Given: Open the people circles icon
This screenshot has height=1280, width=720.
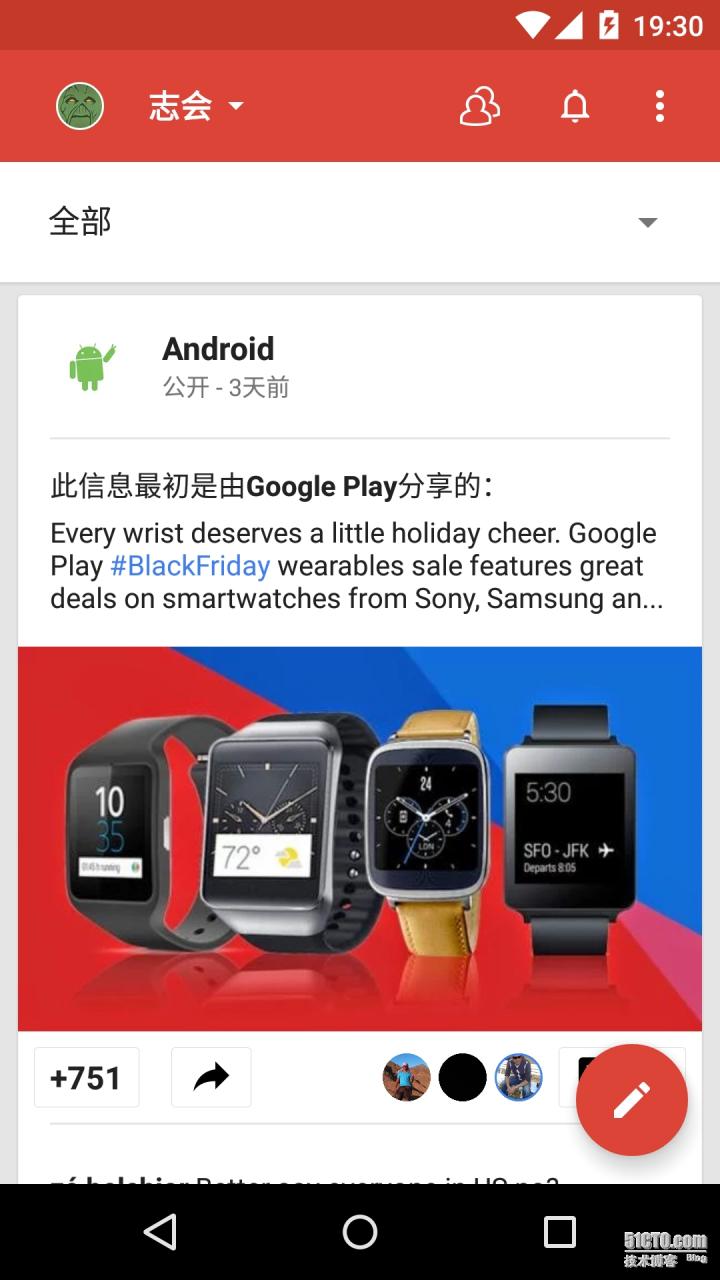Looking at the screenshot, I should [x=479, y=106].
